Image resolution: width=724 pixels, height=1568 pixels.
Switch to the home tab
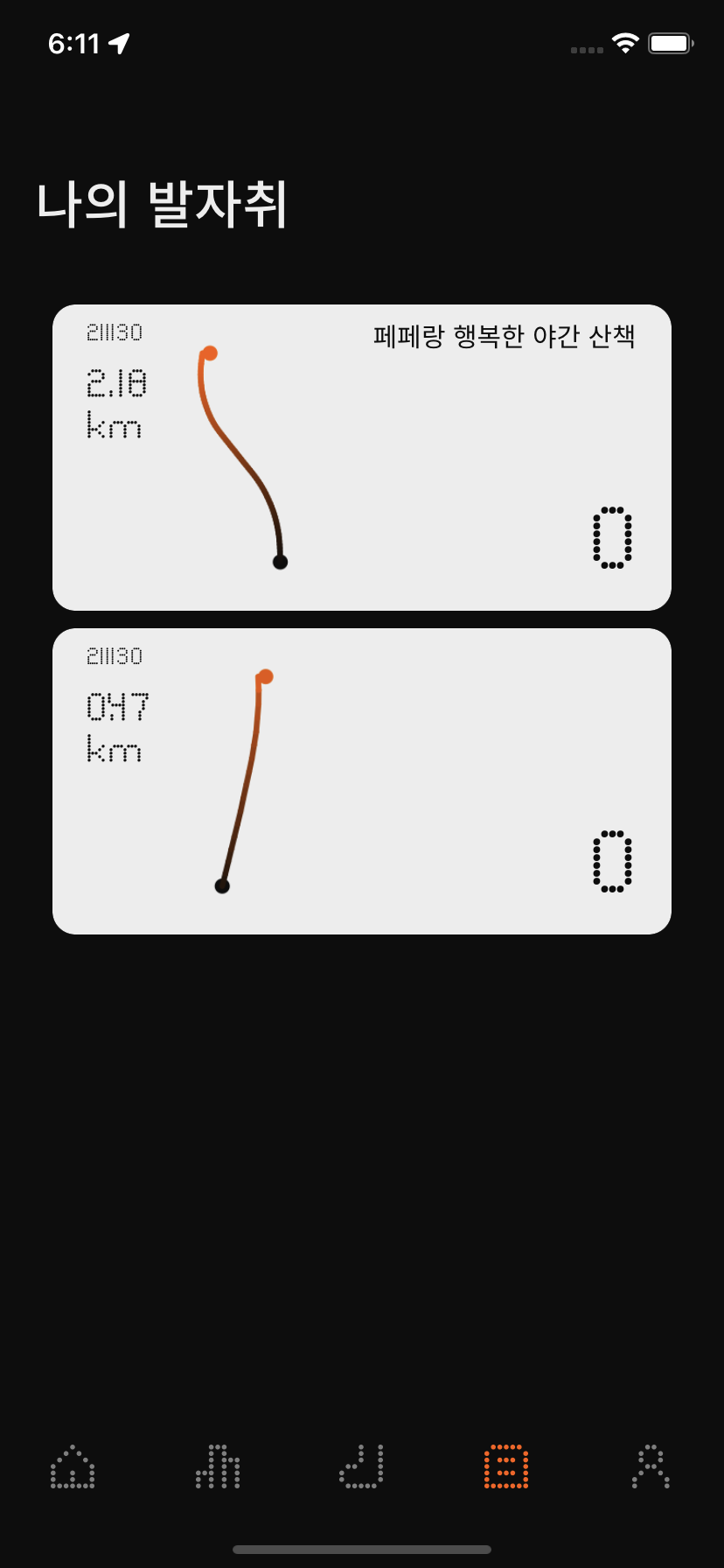[73, 1467]
